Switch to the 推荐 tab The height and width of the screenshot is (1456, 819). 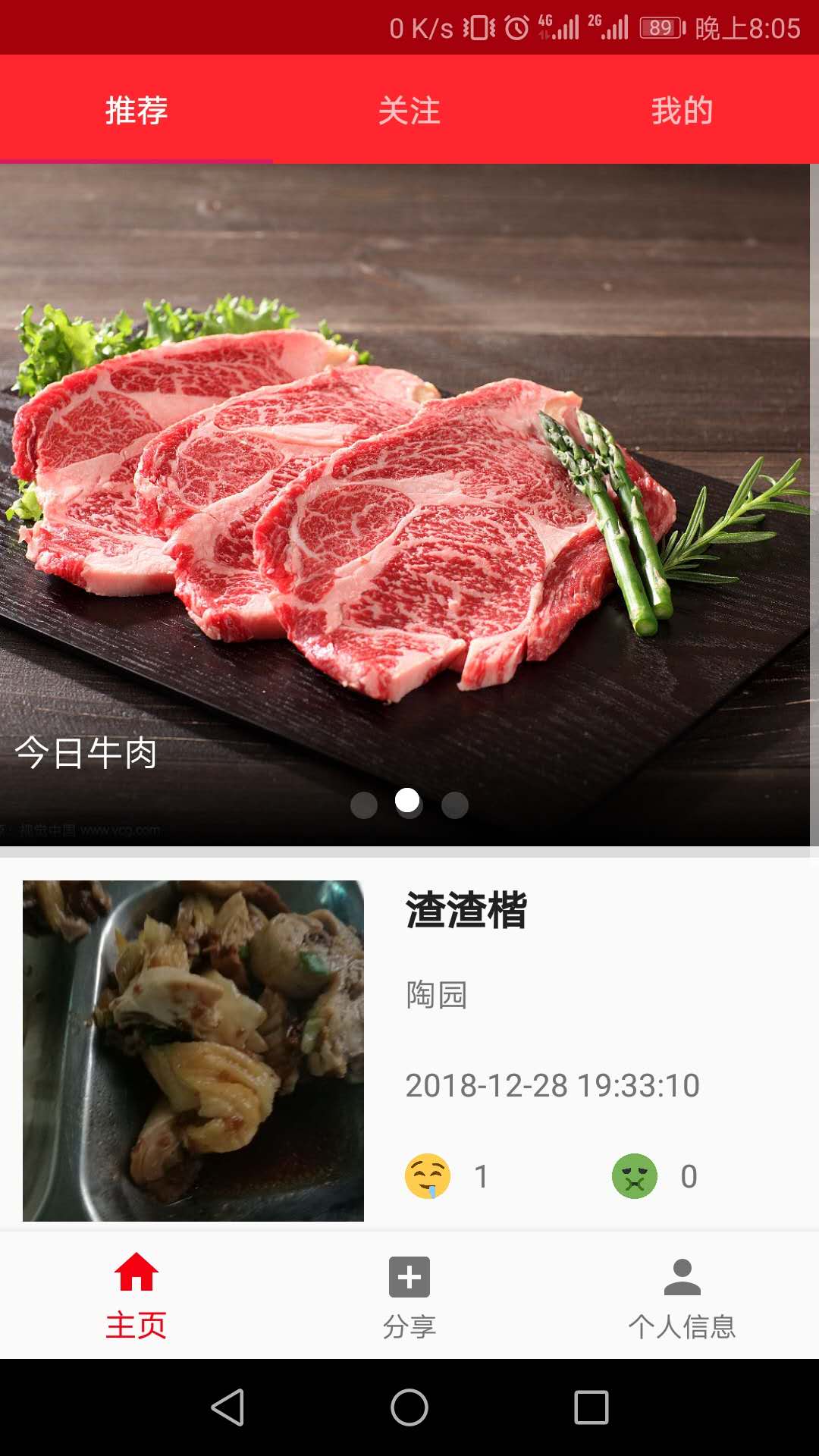136,110
